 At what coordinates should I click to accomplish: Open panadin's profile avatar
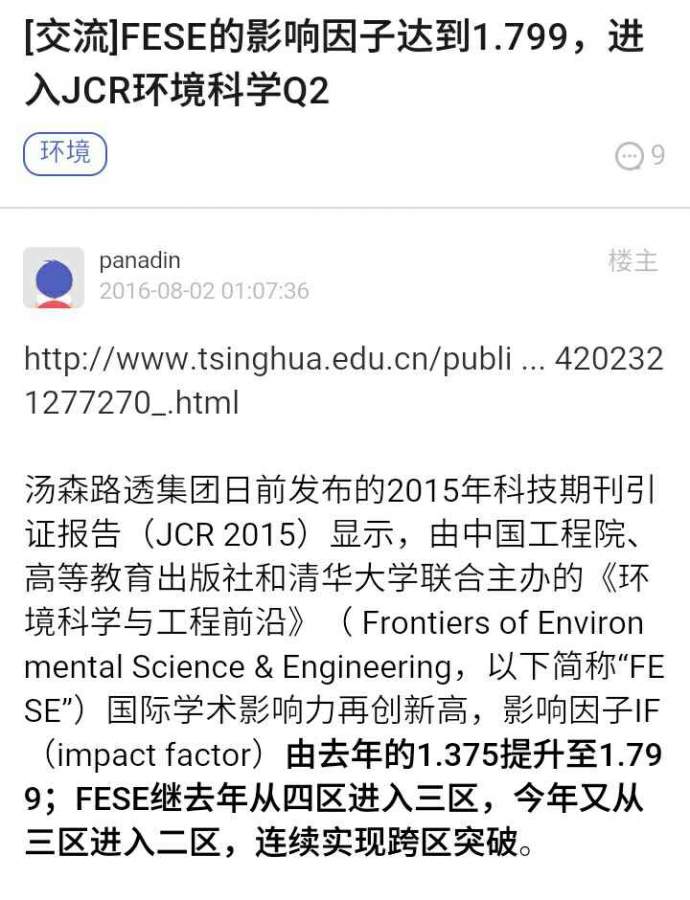54,277
